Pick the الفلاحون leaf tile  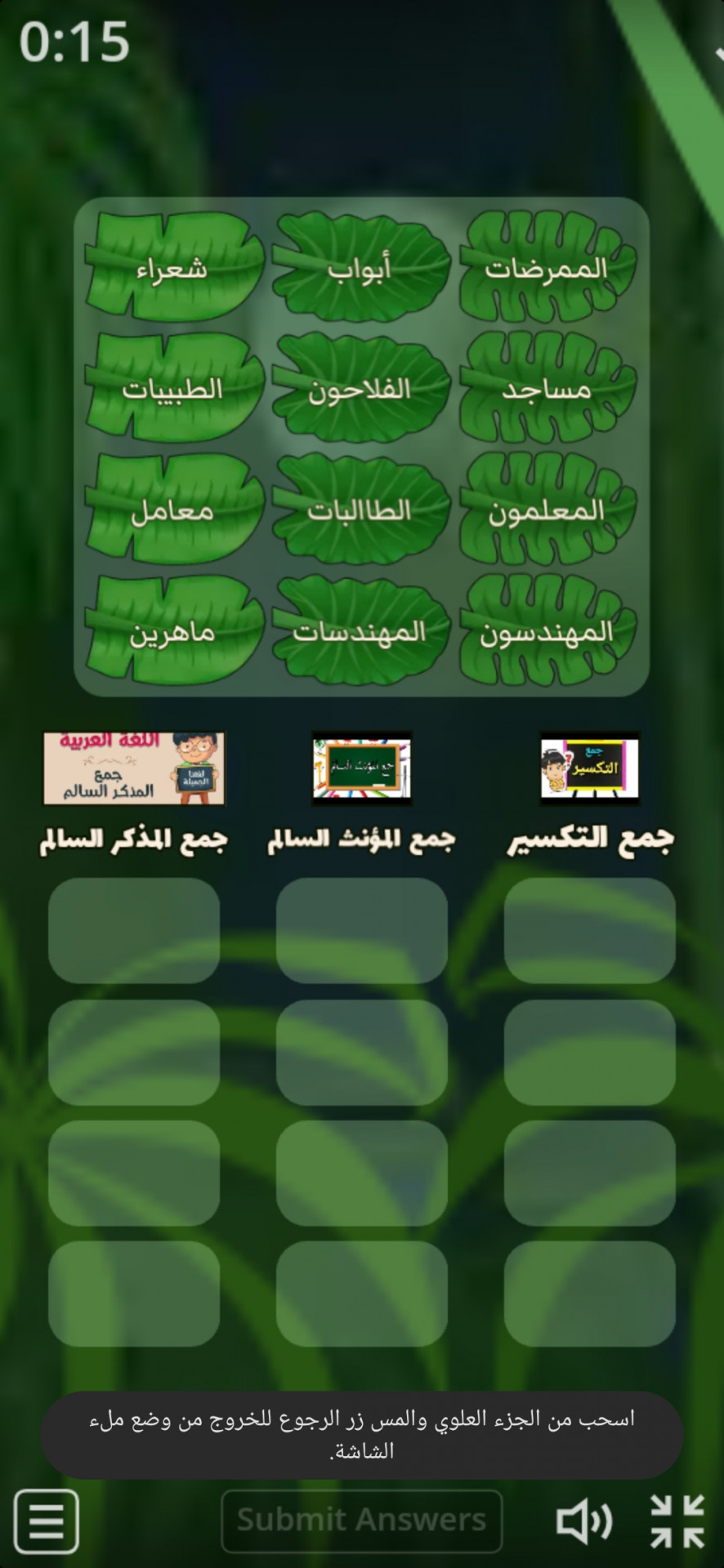(360, 389)
